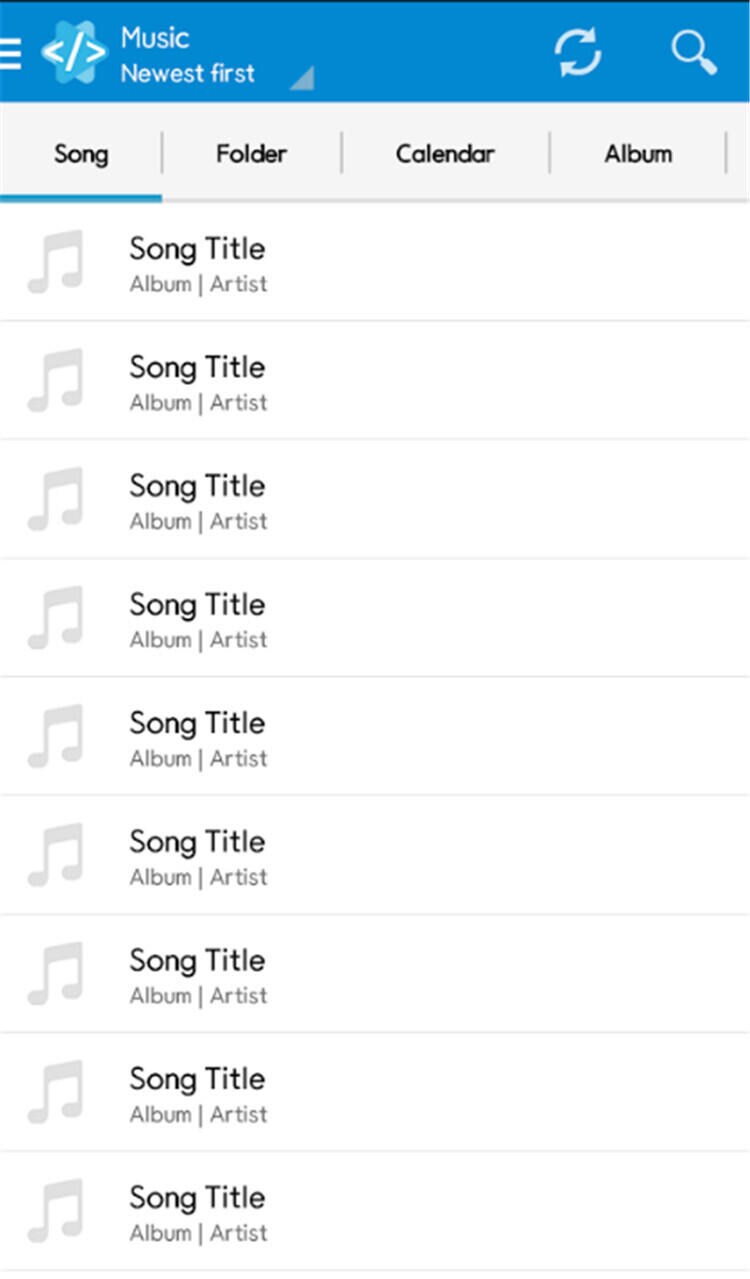Screen dimensions: 750x1279
Task: Switch to the Folder tab
Action: [x=251, y=154]
